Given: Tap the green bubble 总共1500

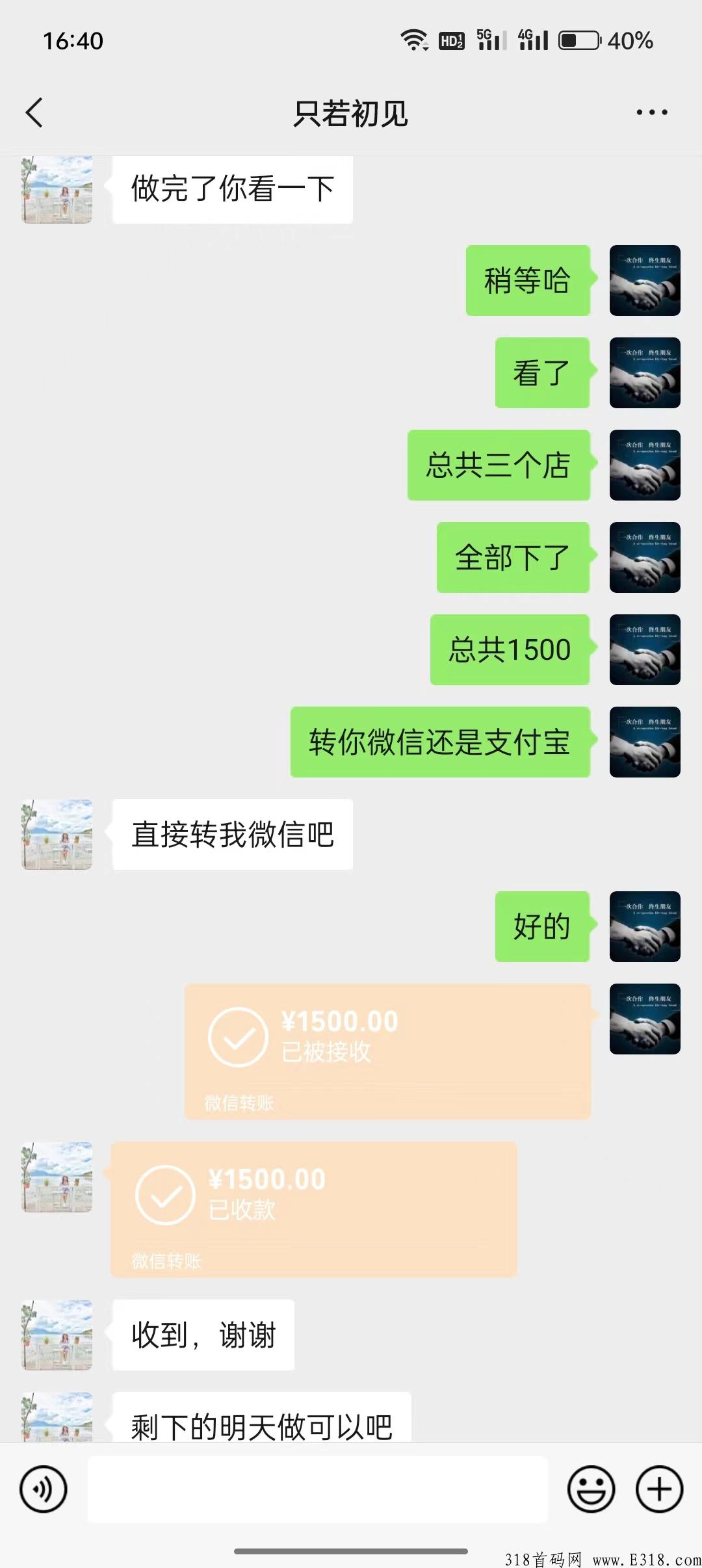Looking at the screenshot, I should pyautogui.click(x=510, y=649).
